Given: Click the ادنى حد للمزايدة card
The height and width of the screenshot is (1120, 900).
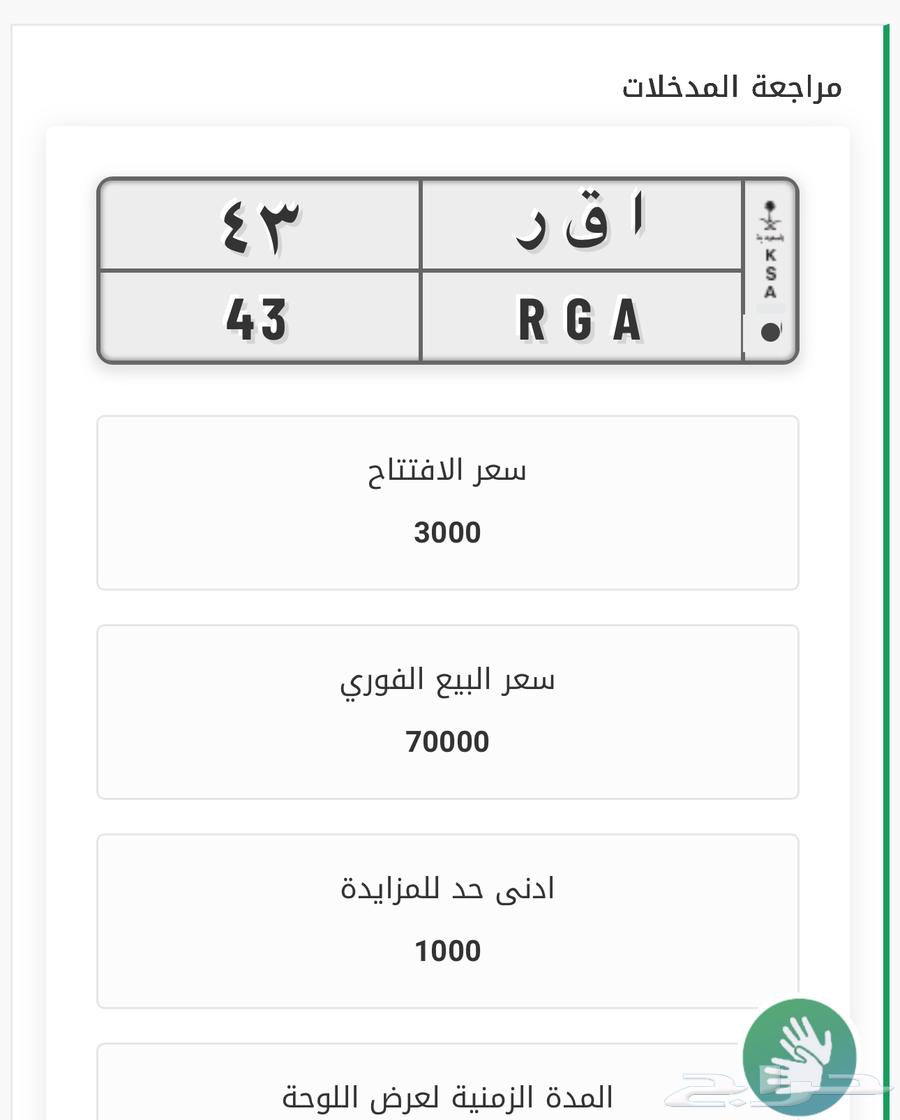Looking at the screenshot, I should pos(449,920).
